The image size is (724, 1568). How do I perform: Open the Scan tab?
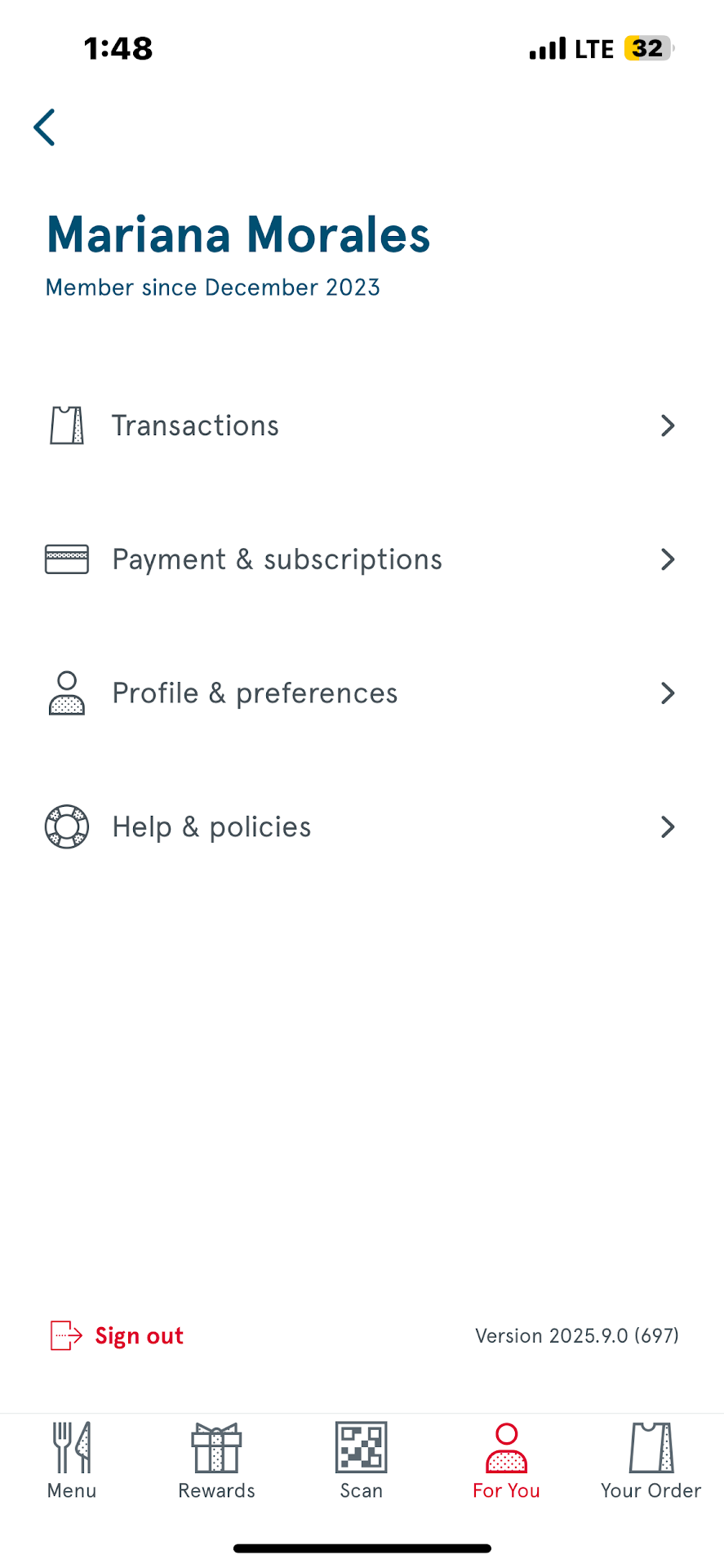[x=362, y=1462]
